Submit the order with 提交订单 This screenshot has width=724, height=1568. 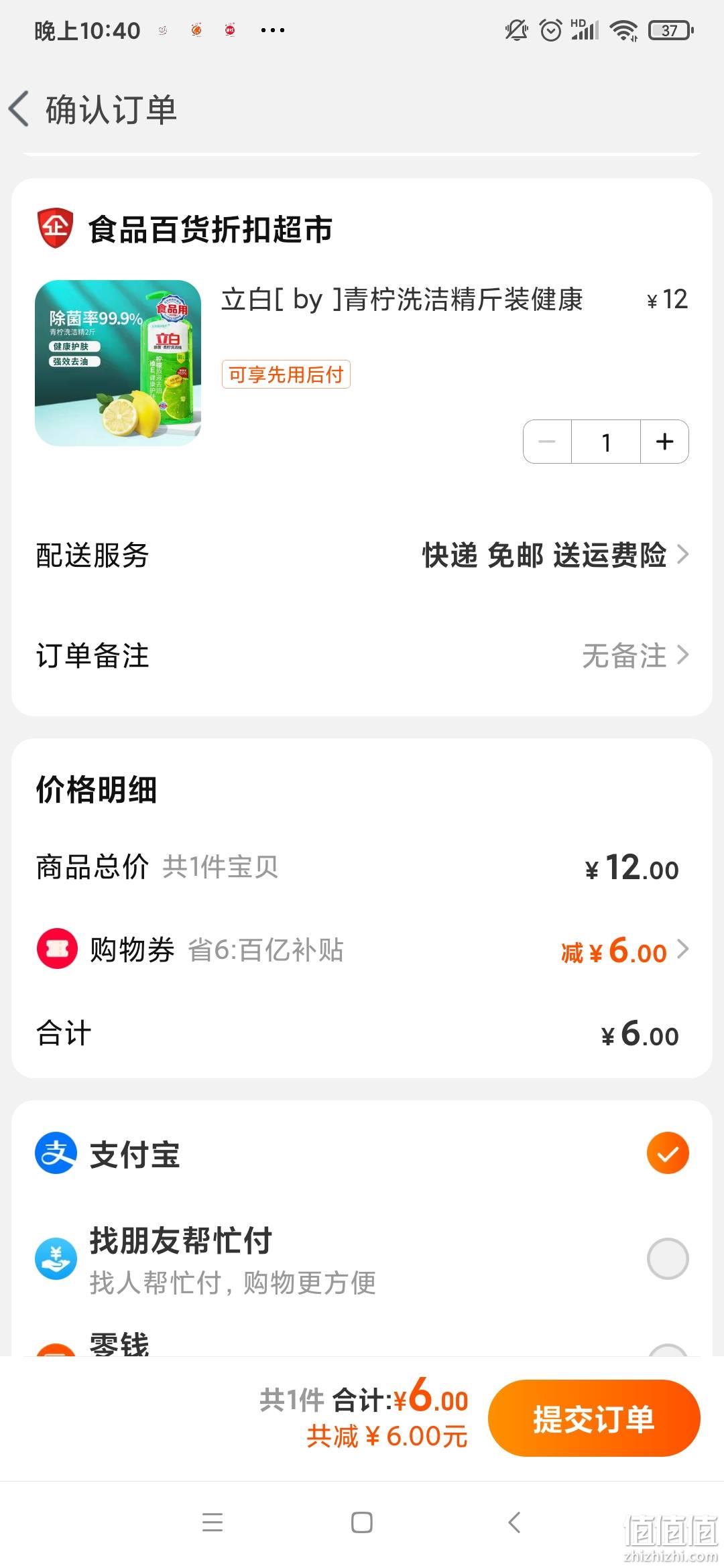[594, 1418]
